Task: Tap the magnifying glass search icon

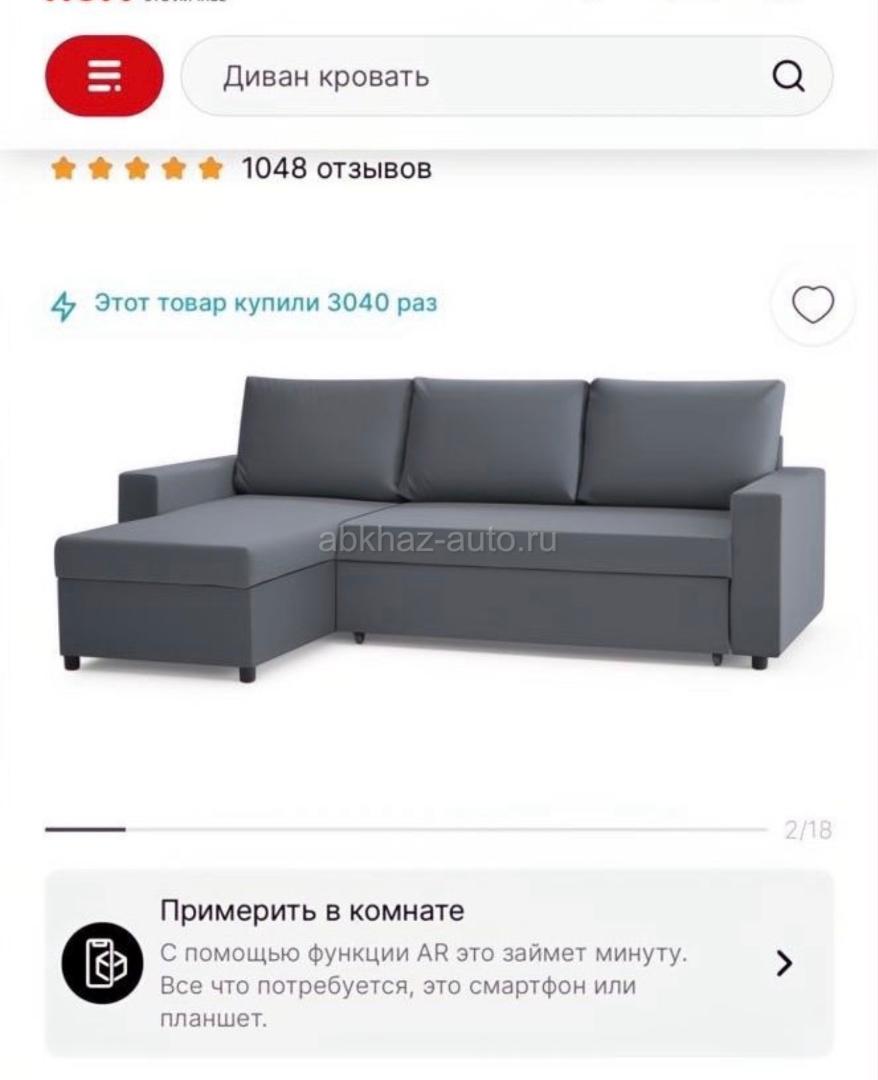Action: click(788, 77)
